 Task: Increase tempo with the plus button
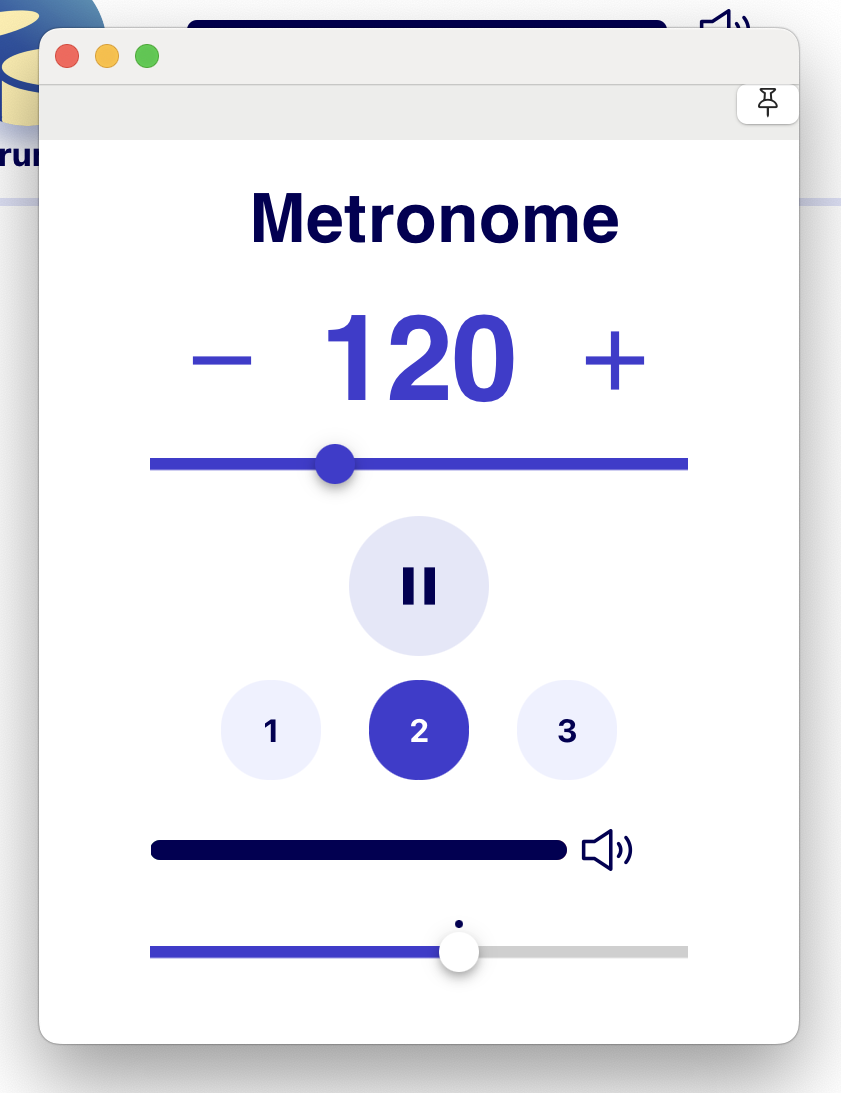point(615,361)
